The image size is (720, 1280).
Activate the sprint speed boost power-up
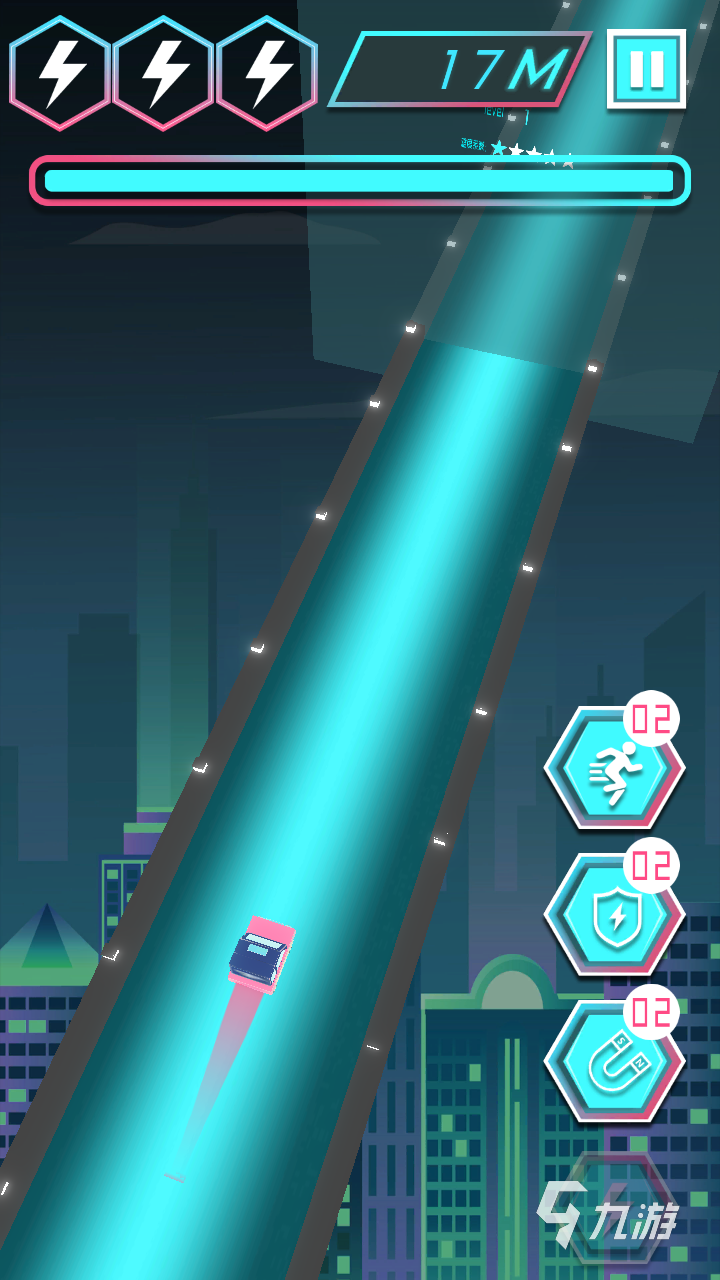click(x=613, y=768)
